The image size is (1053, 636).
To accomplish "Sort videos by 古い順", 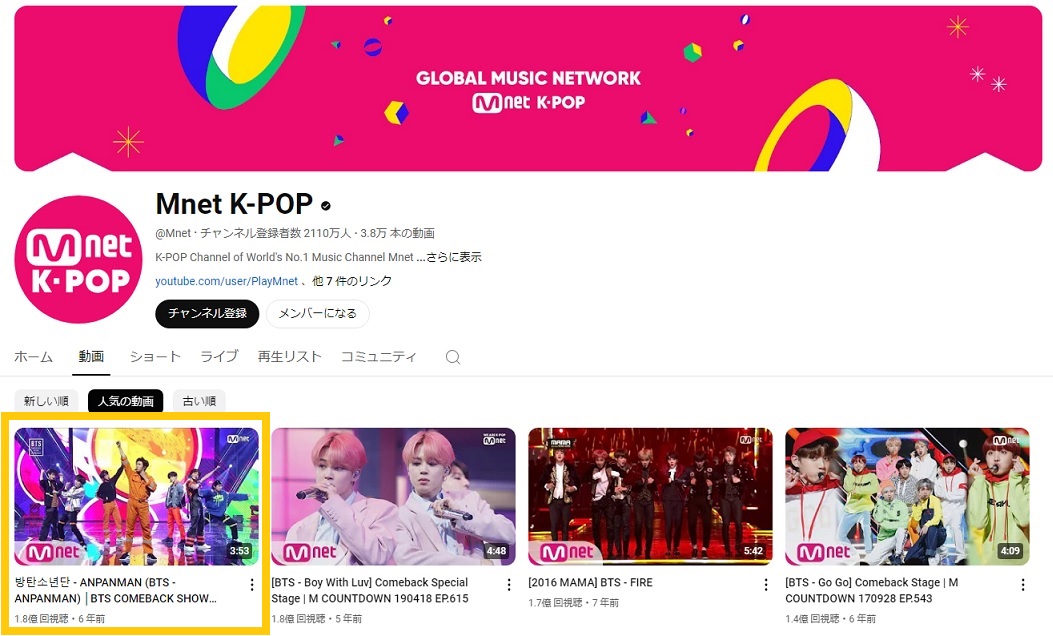I will coord(199,401).
